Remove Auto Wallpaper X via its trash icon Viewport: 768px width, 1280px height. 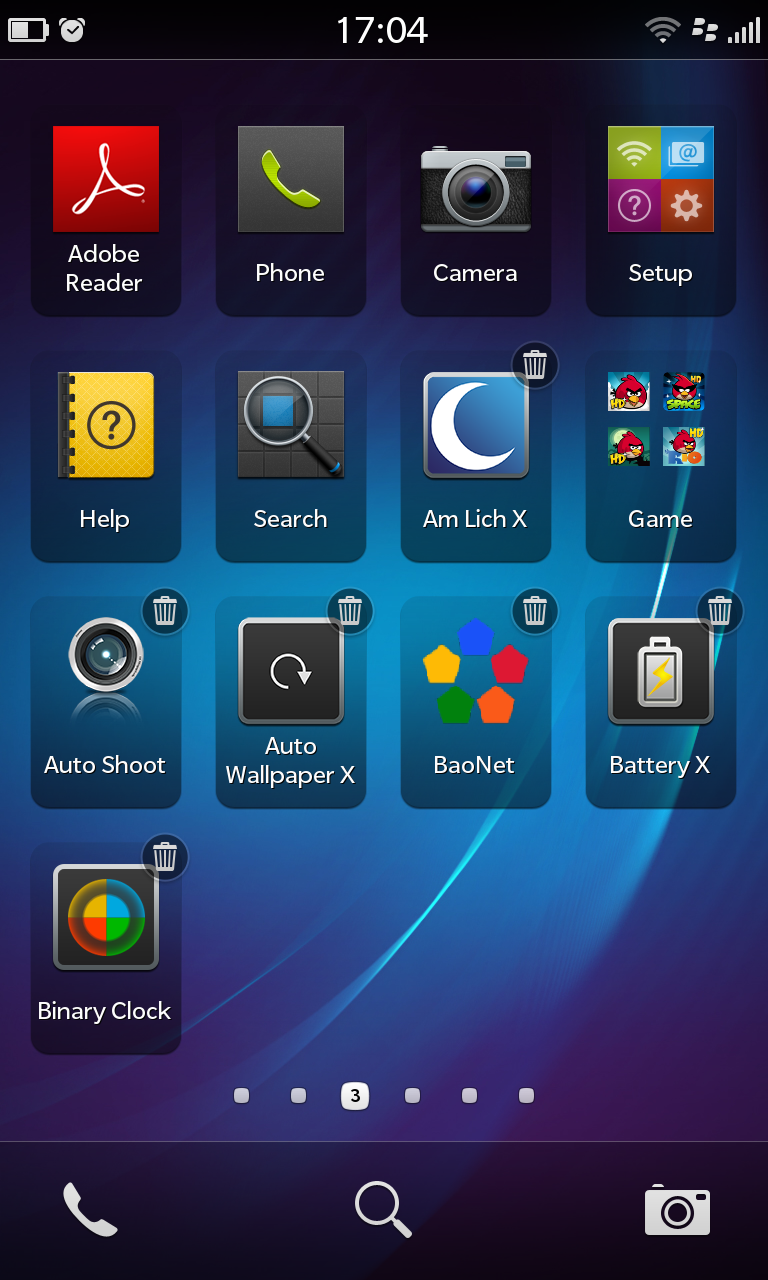(350, 611)
